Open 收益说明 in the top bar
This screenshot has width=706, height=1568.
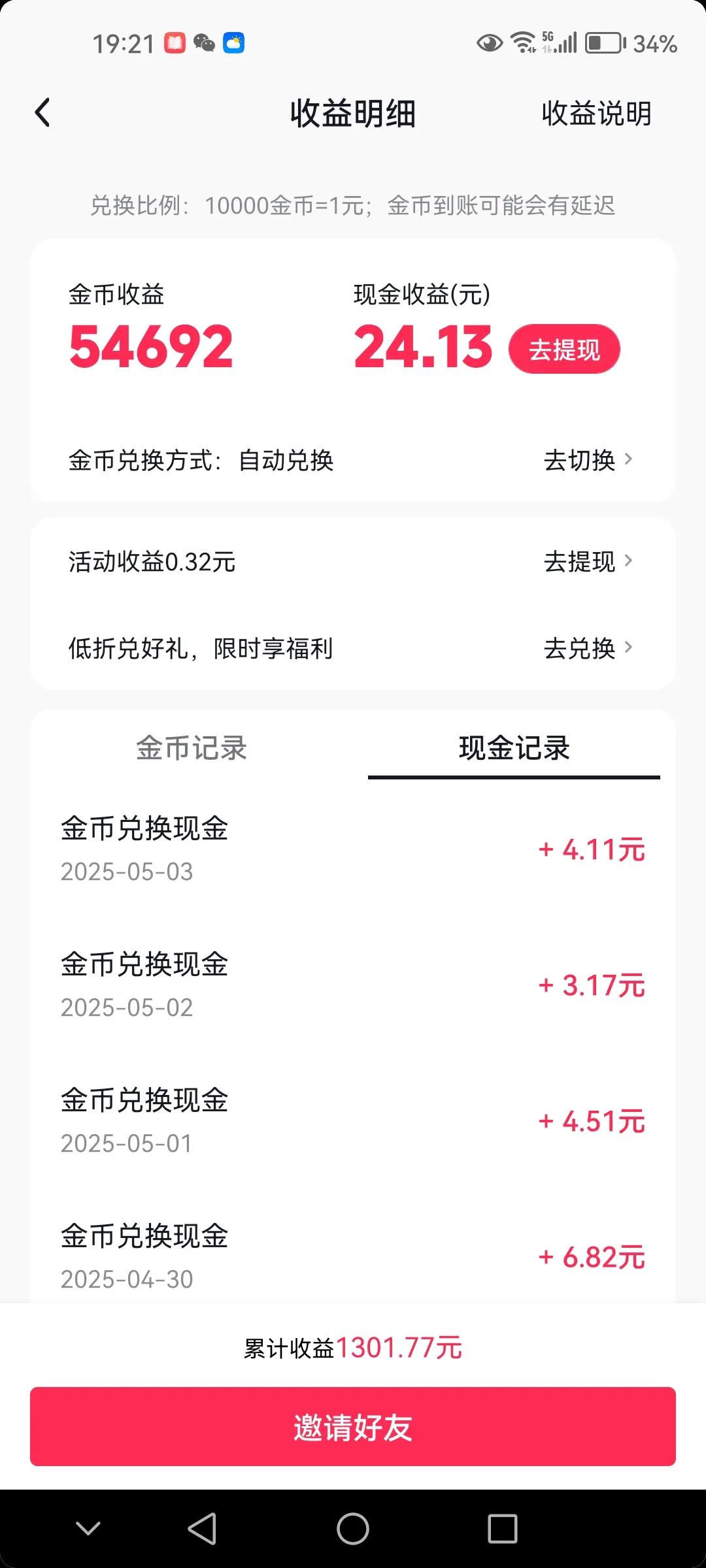[x=596, y=114]
